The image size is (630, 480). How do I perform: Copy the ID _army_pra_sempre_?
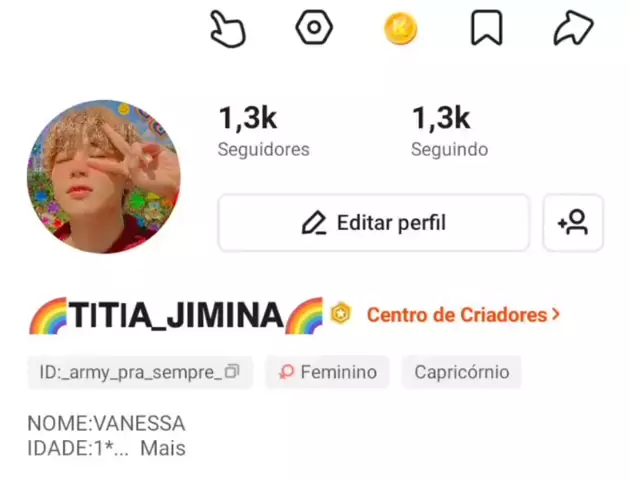click(232, 372)
